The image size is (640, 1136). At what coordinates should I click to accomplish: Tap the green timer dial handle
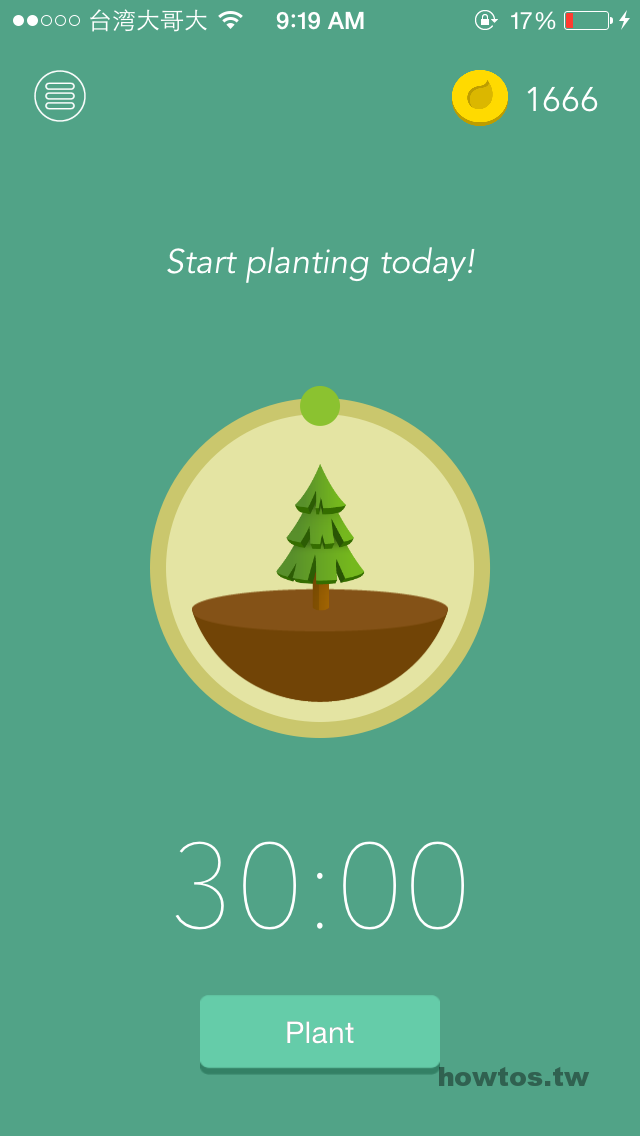[320, 406]
